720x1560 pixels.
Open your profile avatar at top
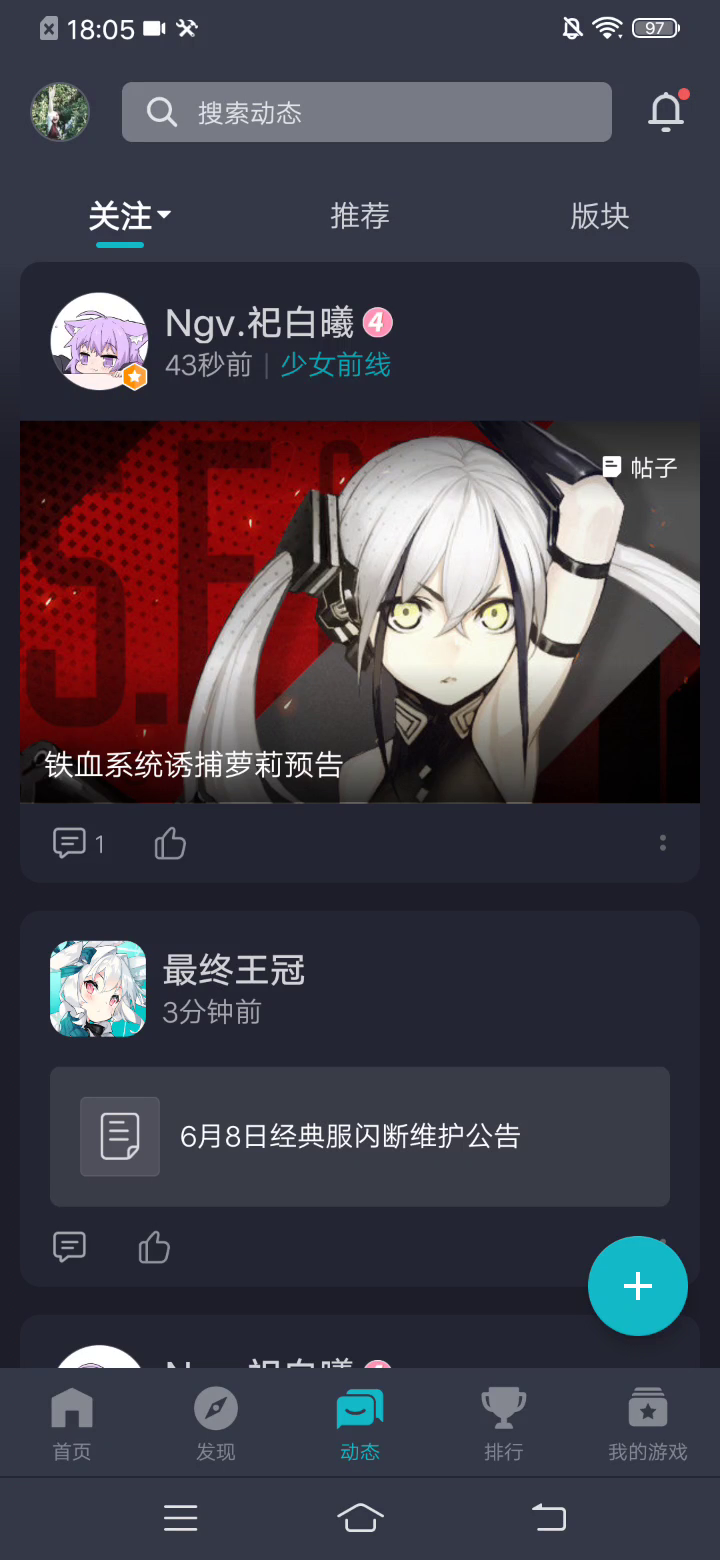point(60,112)
